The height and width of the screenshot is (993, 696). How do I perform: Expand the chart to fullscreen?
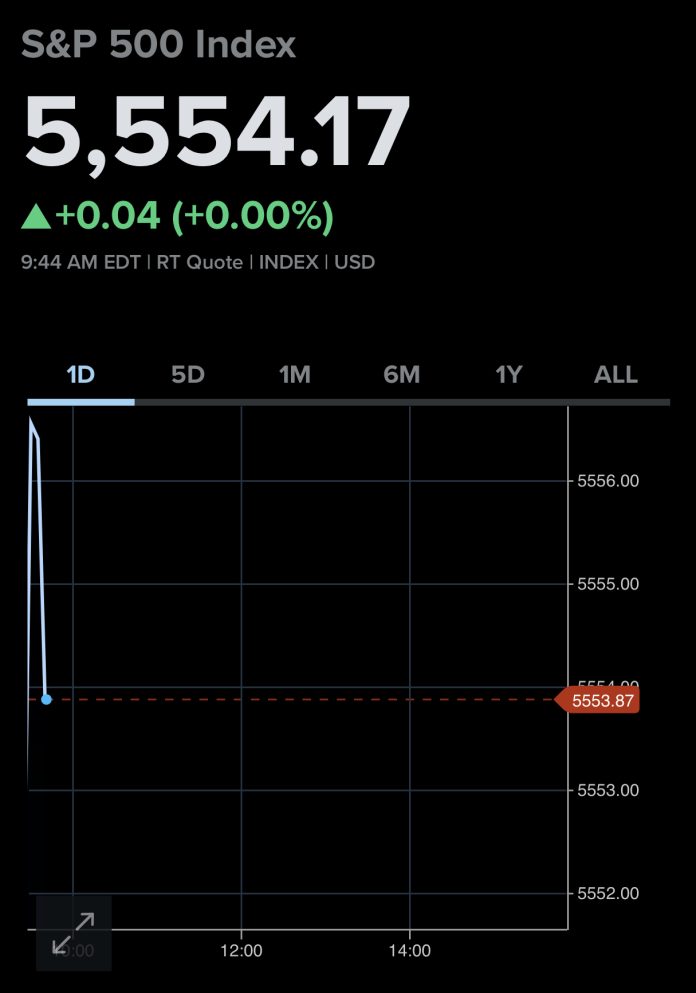(73, 932)
